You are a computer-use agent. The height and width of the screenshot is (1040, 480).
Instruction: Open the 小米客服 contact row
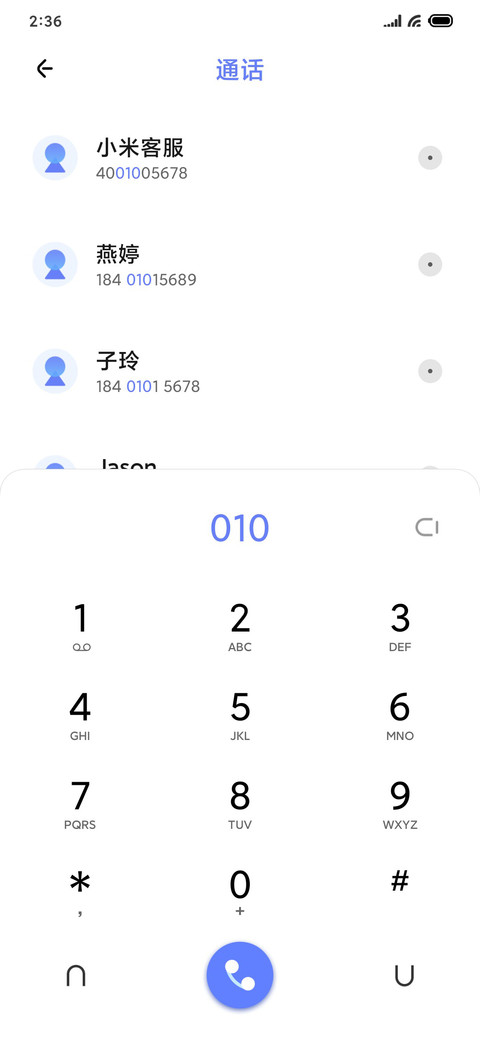(x=240, y=159)
